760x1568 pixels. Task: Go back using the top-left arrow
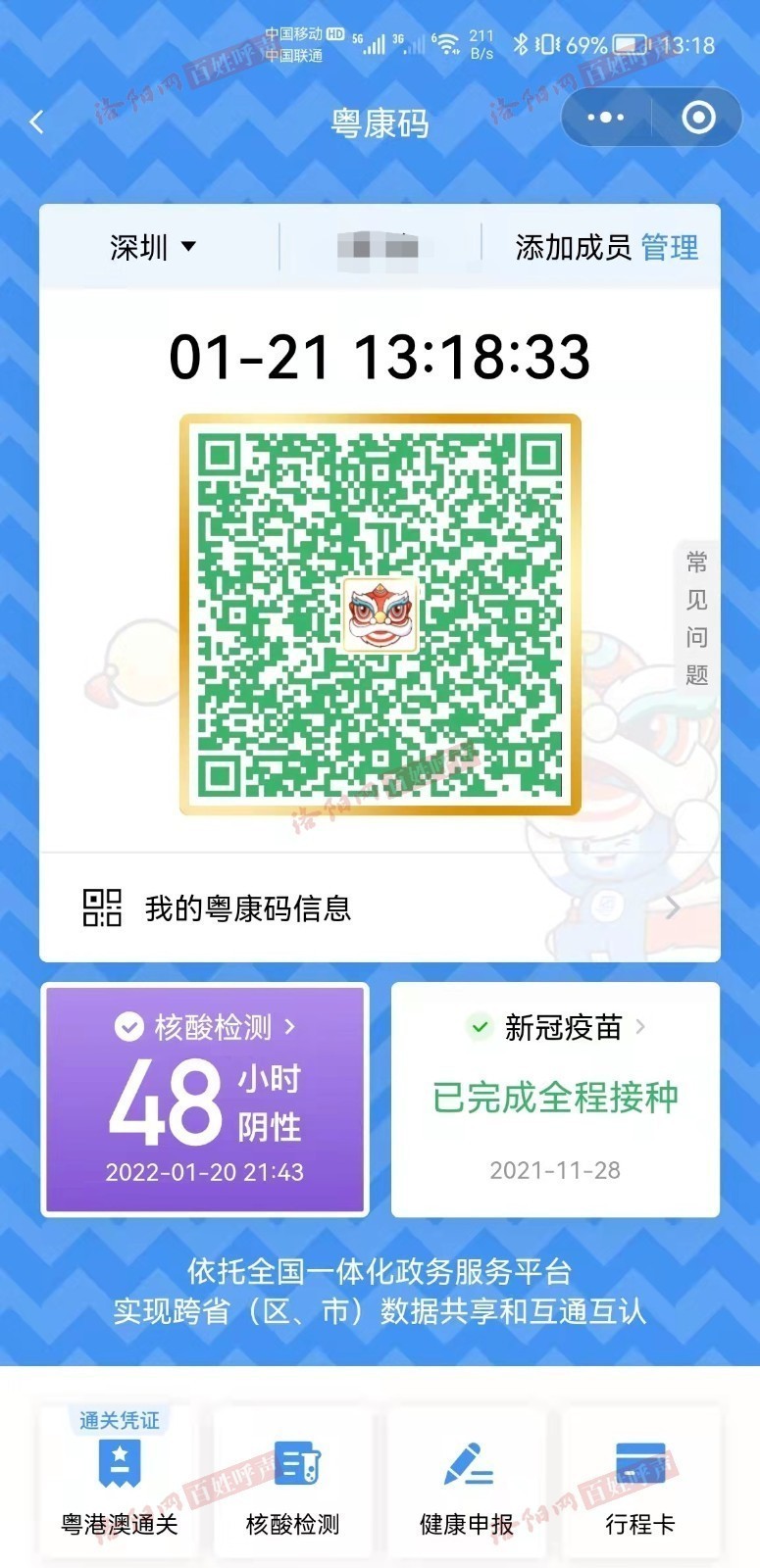point(37,122)
